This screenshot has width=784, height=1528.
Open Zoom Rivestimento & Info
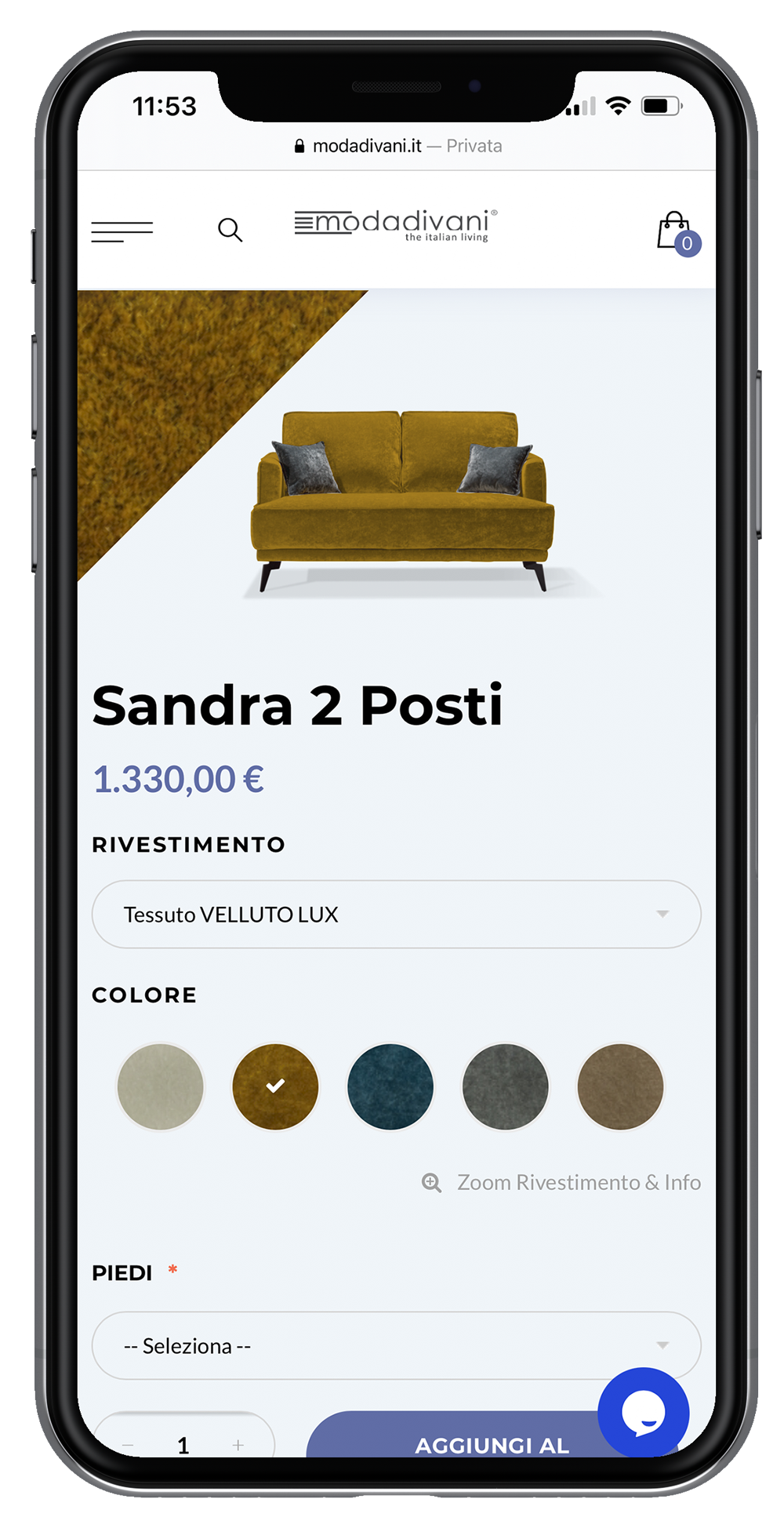coord(561,1182)
